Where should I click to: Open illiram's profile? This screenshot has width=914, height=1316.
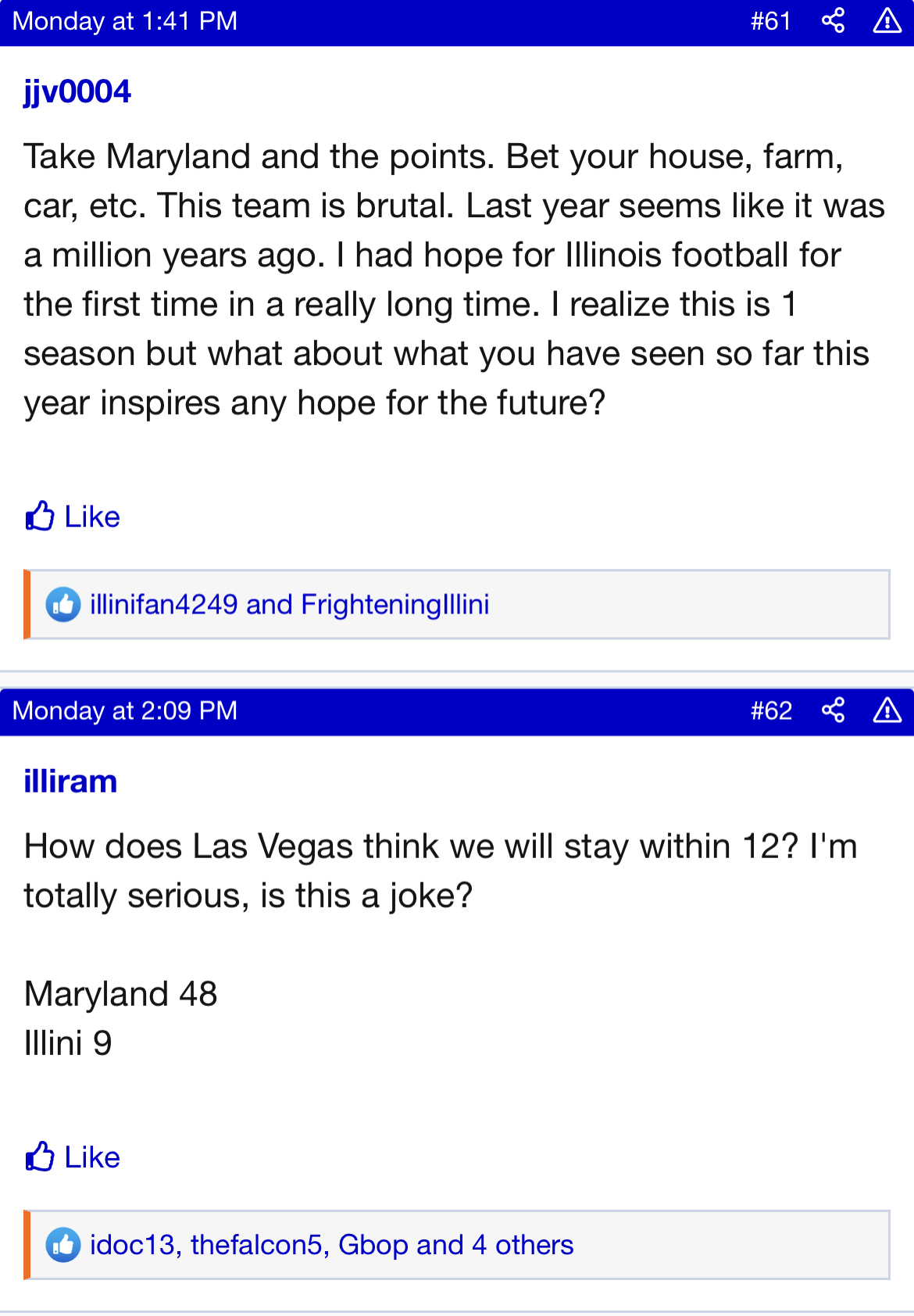click(70, 781)
